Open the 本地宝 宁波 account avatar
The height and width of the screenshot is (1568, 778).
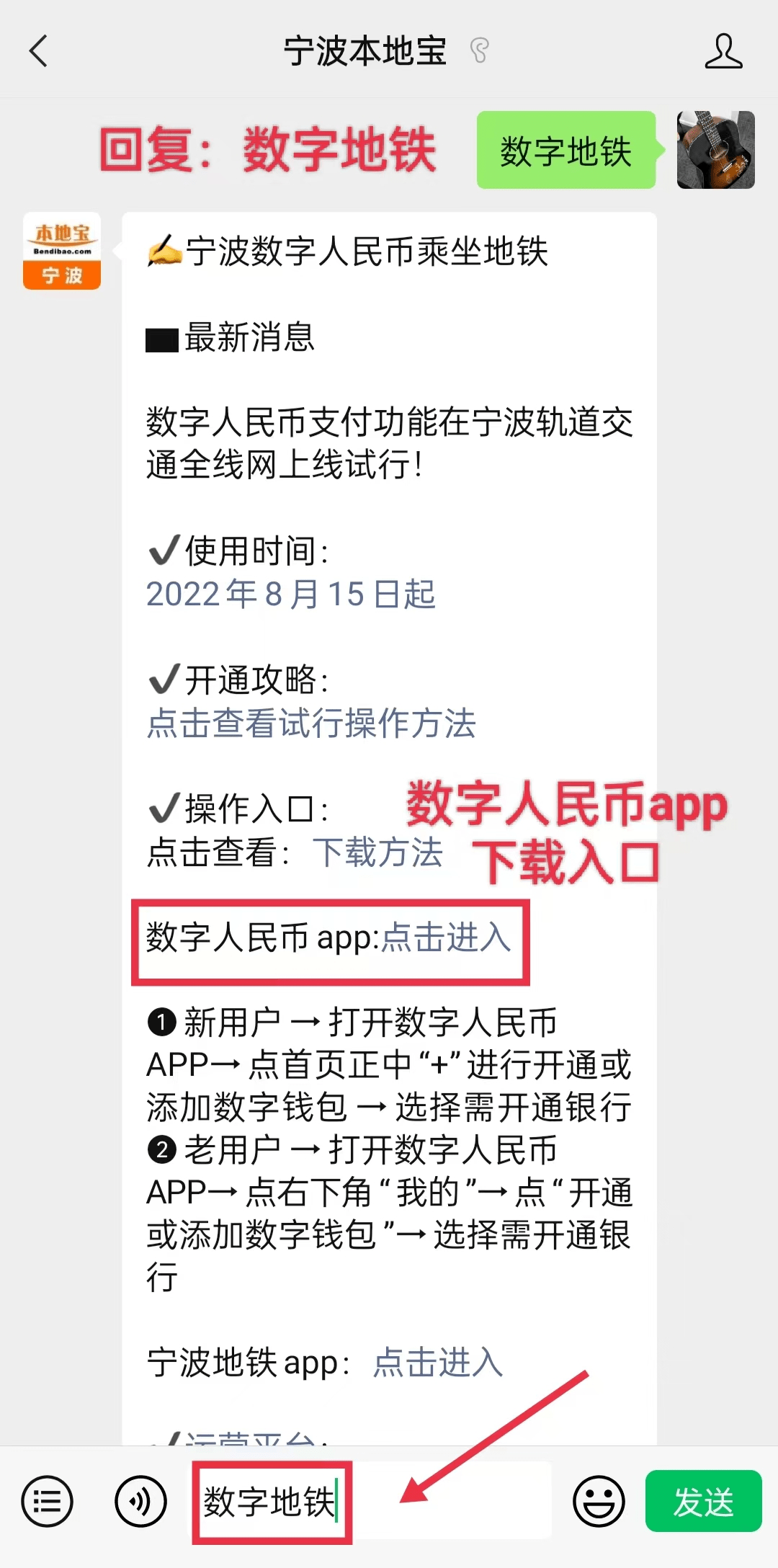click(62, 251)
